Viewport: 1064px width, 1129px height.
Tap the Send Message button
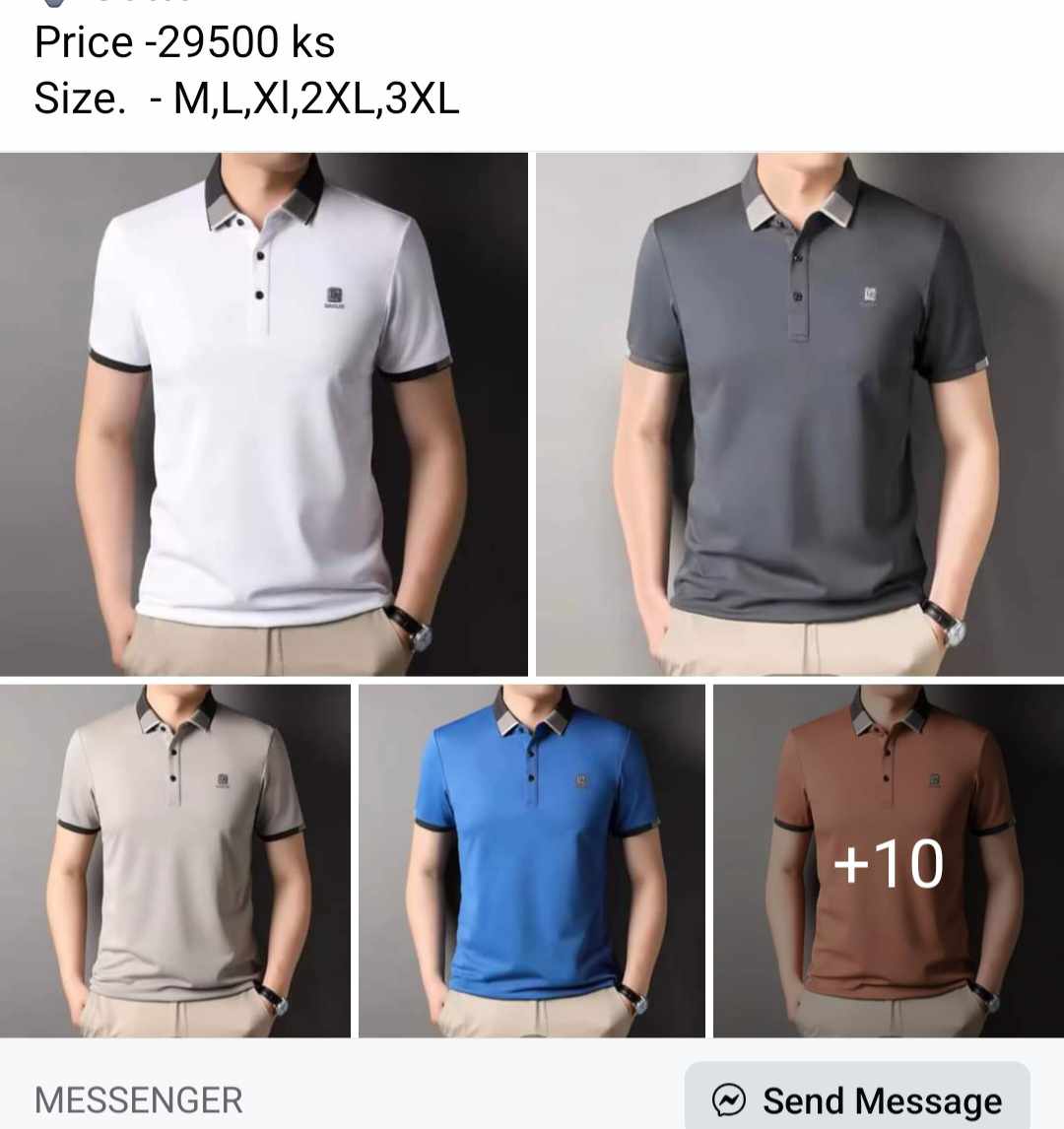857,1099
